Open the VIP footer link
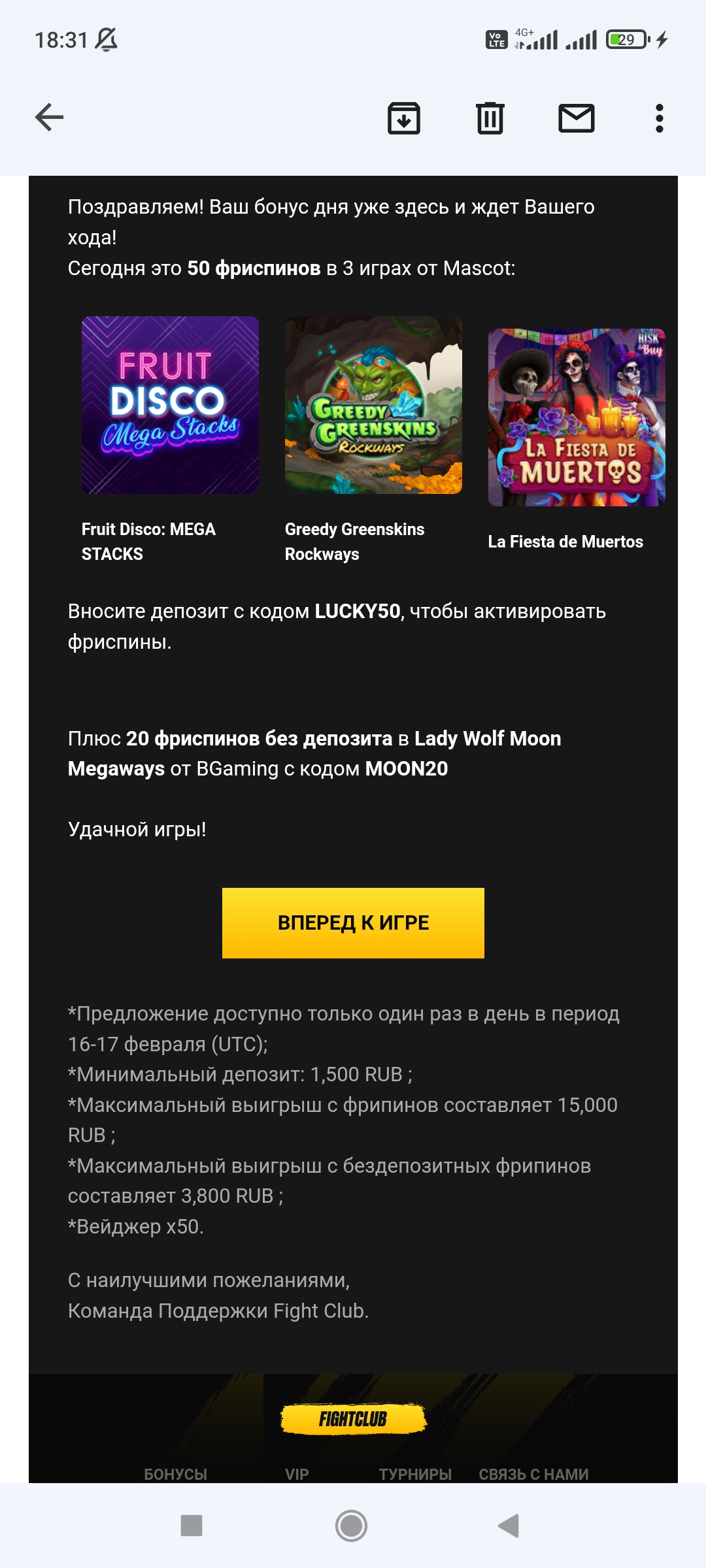The width and height of the screenshot is (706, 1568). click(297, 1473)
